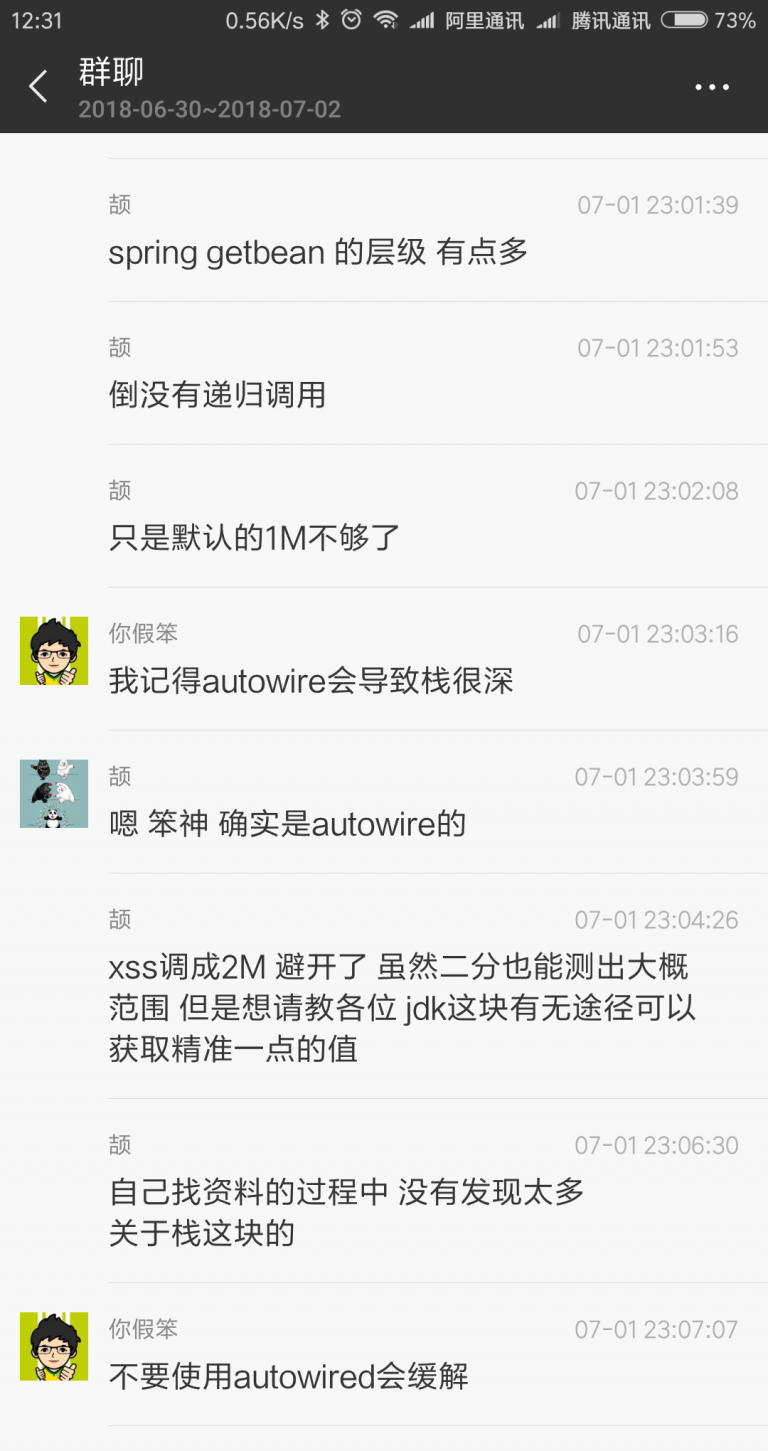The width and height of the screenshot is (768, 1451).
Task: Open 颉's panda avatar image
Action: [53, 793]
